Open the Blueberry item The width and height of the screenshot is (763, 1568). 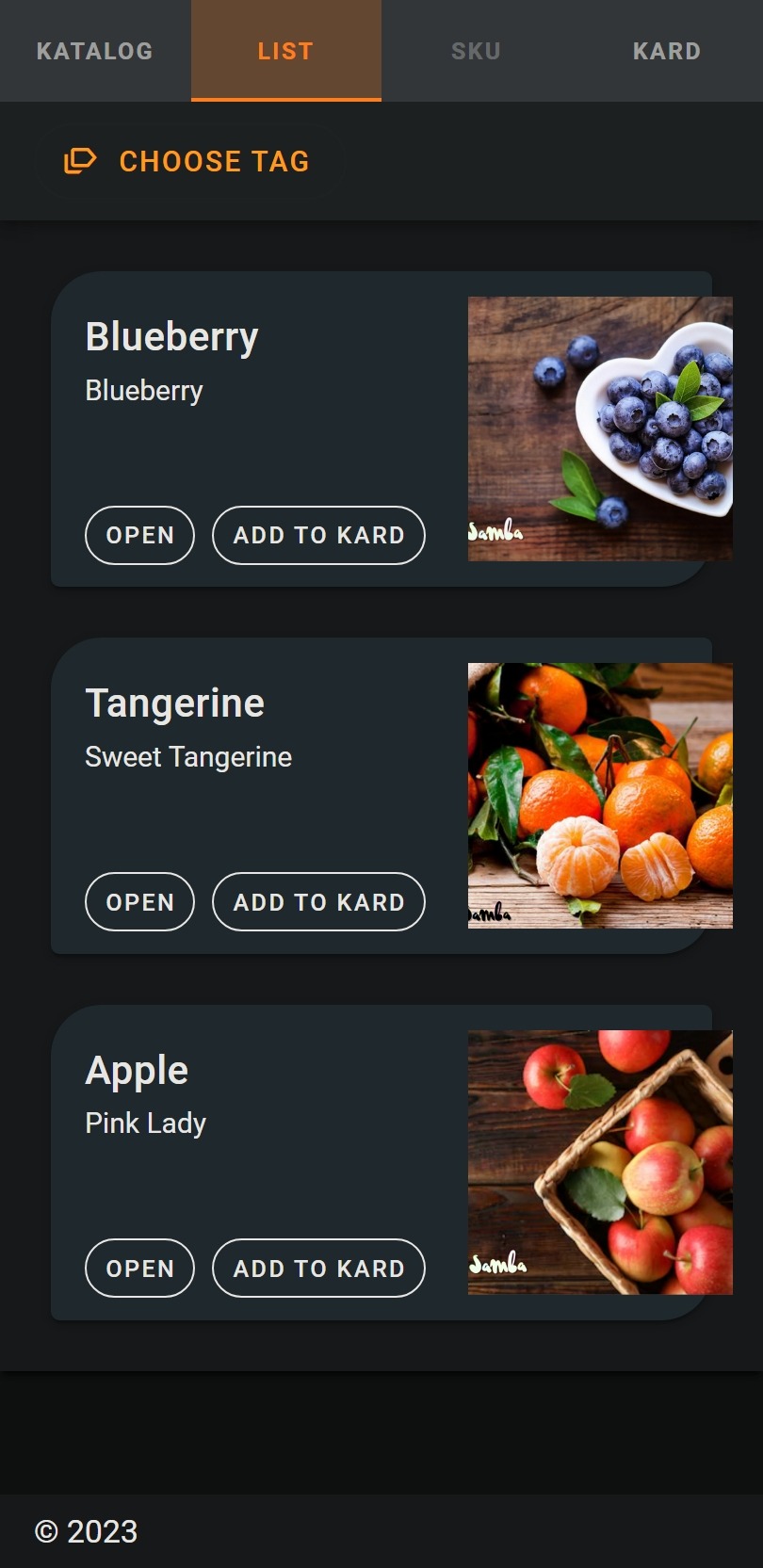pos(139,536)
